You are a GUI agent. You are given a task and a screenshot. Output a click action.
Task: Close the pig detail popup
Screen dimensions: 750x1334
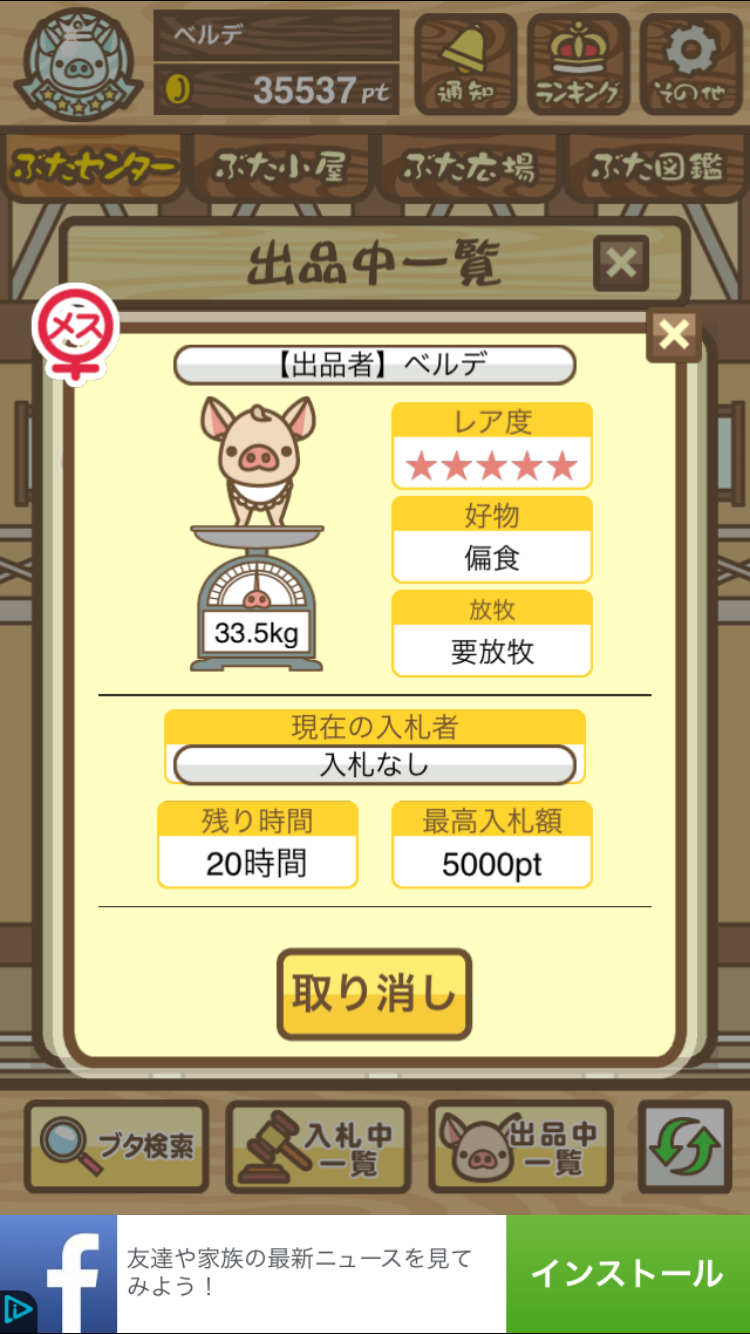click(x=674, y=335)
